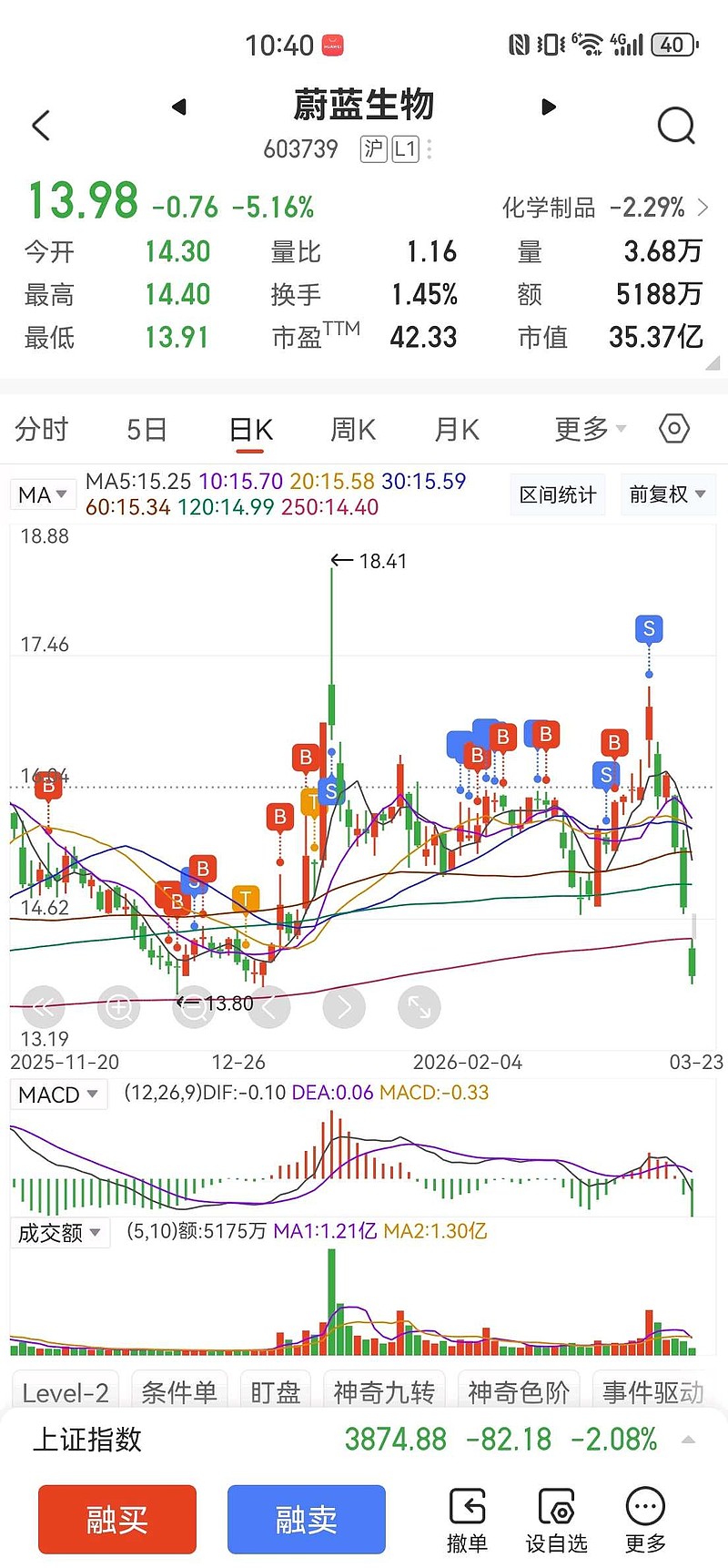Switch to the 周K weekly chart tab
The height and width of the screenshot is (1568, 728).
click(x=351, y=428)
